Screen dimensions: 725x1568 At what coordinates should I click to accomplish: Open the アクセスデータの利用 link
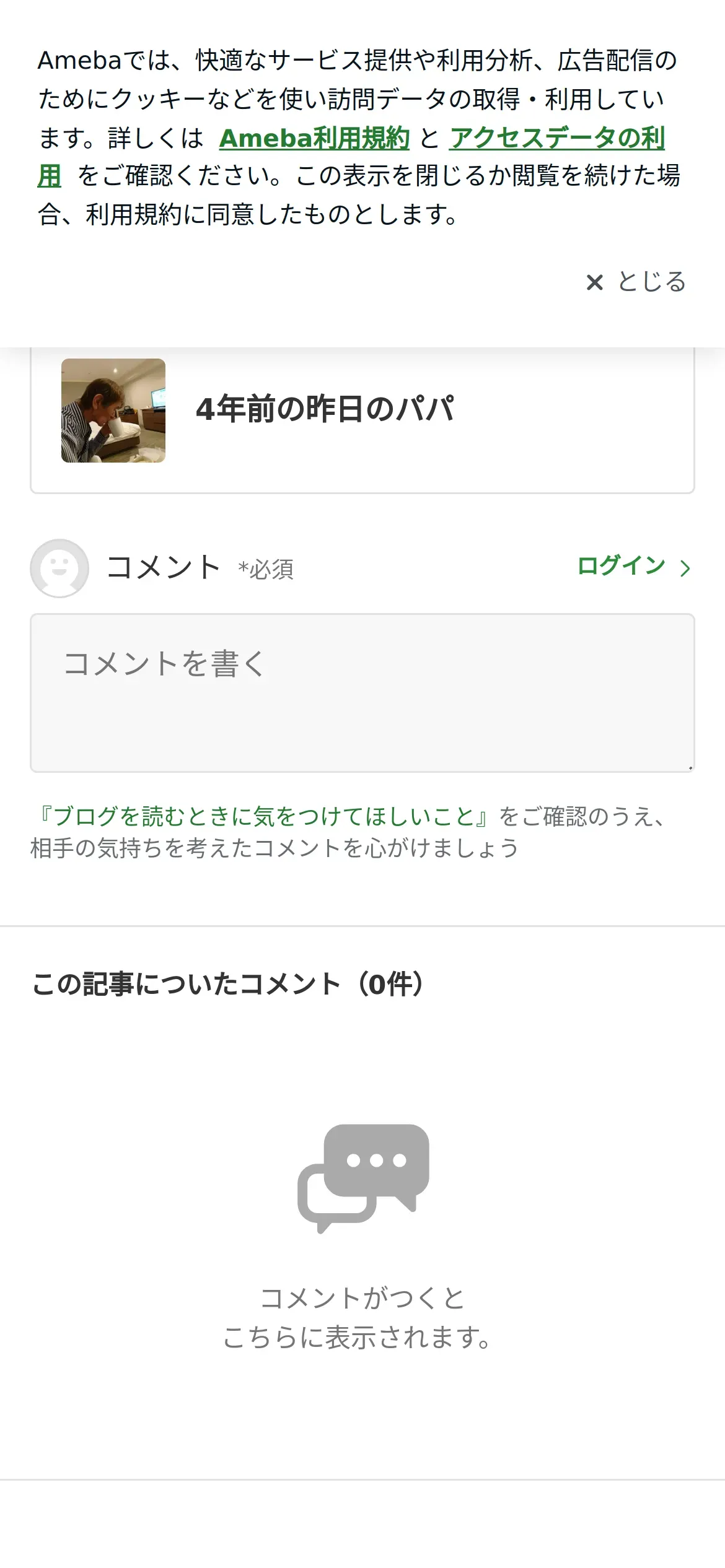pyautogui.click(x=556, y=138)
